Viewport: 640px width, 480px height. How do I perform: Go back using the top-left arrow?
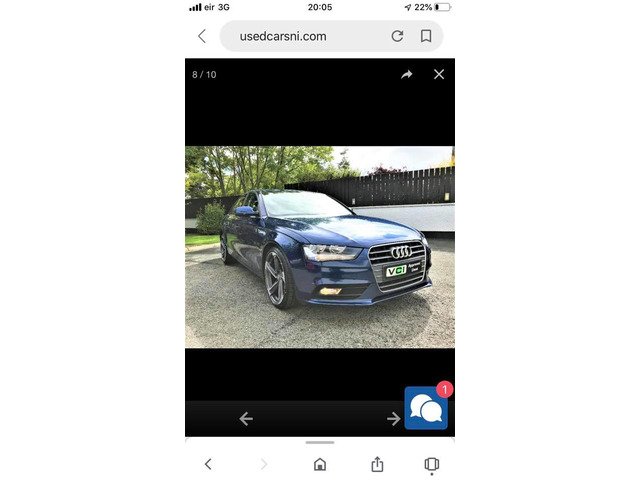pos(202,36)
